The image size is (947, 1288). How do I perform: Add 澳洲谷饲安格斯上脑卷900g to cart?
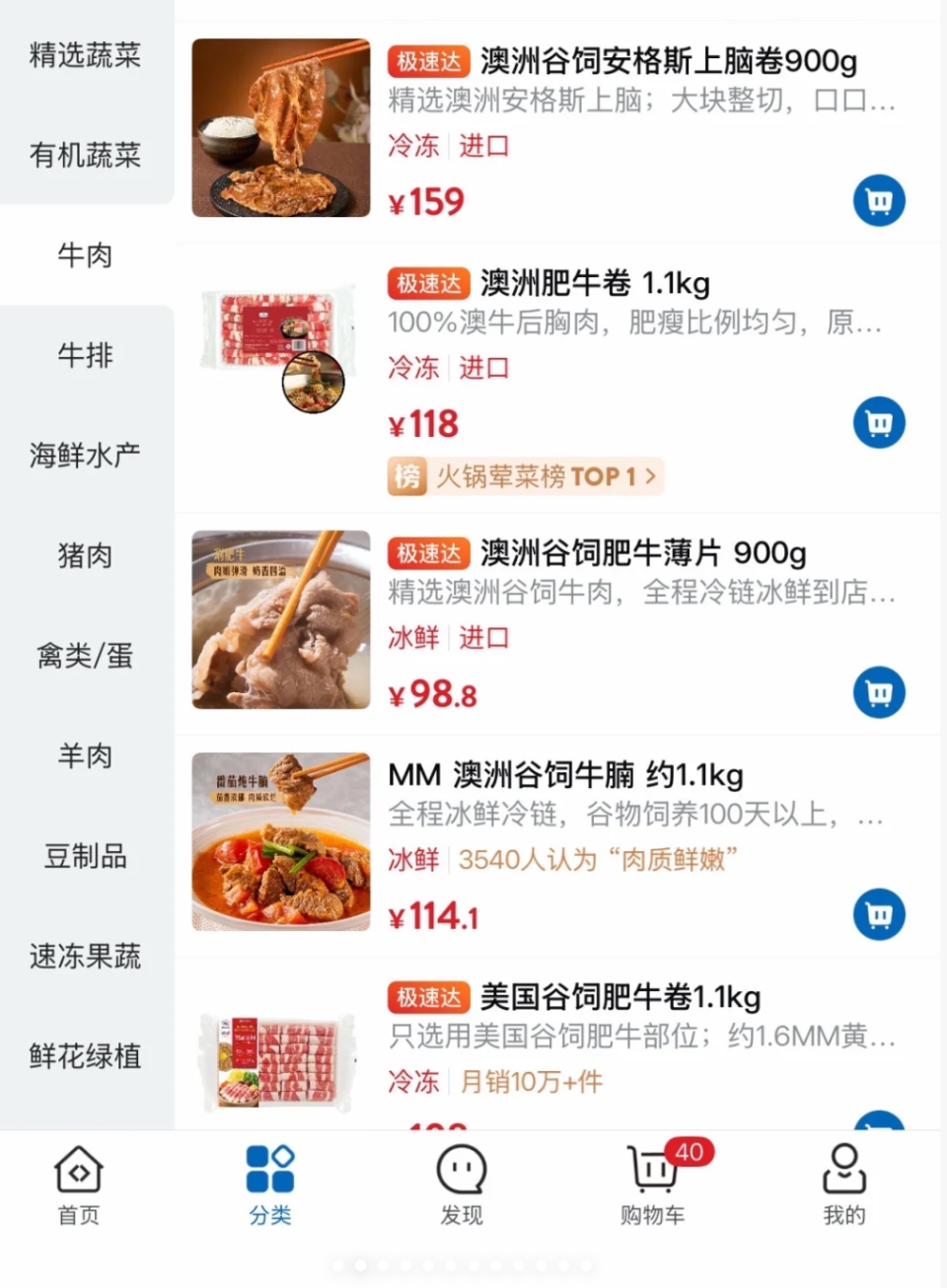877,200
